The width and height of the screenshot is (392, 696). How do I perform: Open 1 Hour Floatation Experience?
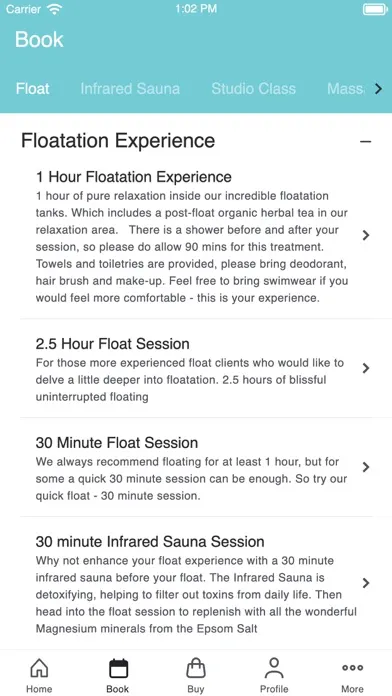tap(196, 237)
